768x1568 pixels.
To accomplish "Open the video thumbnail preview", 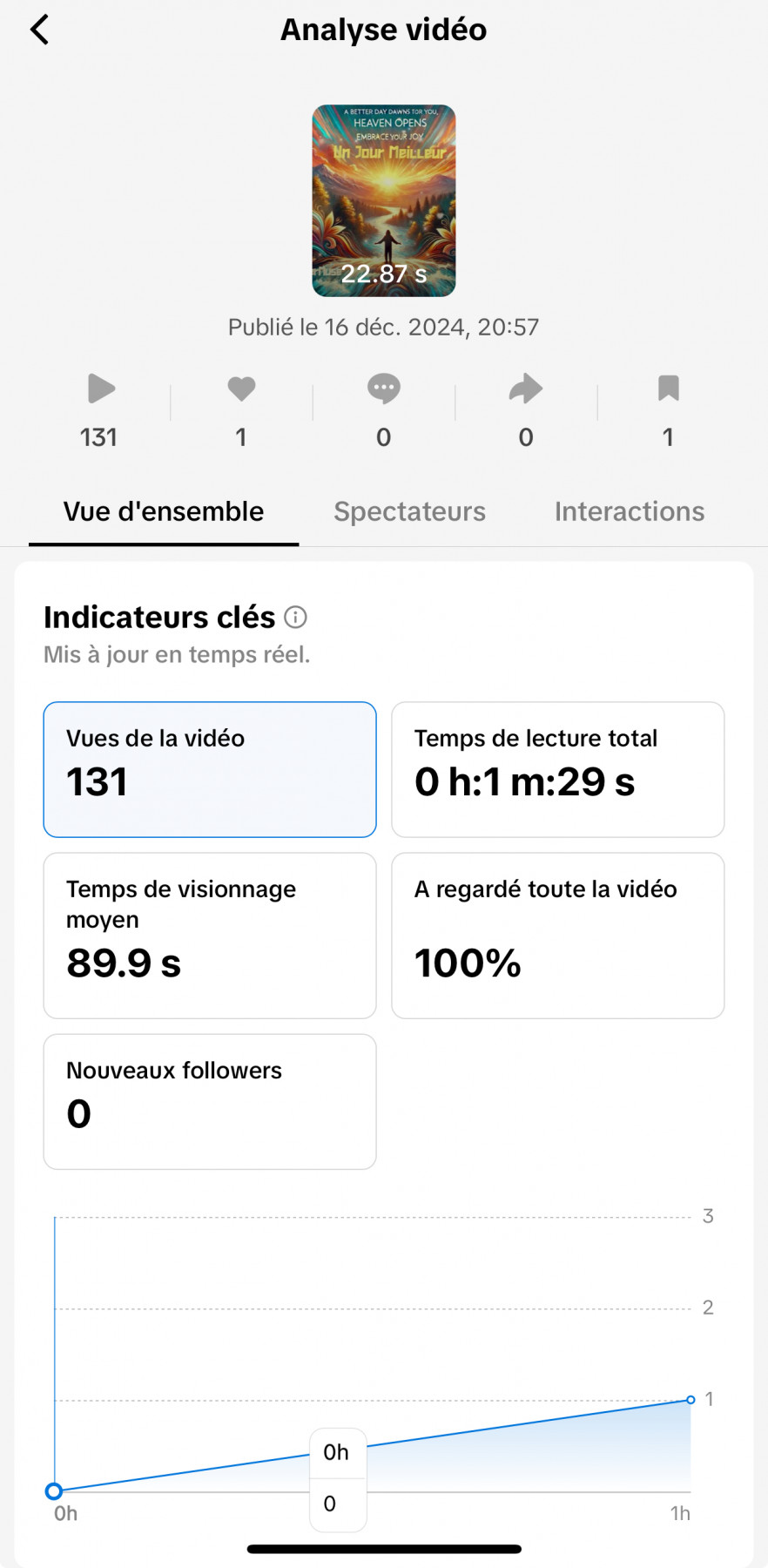I will pyautogui.click(x=383, y=200).
